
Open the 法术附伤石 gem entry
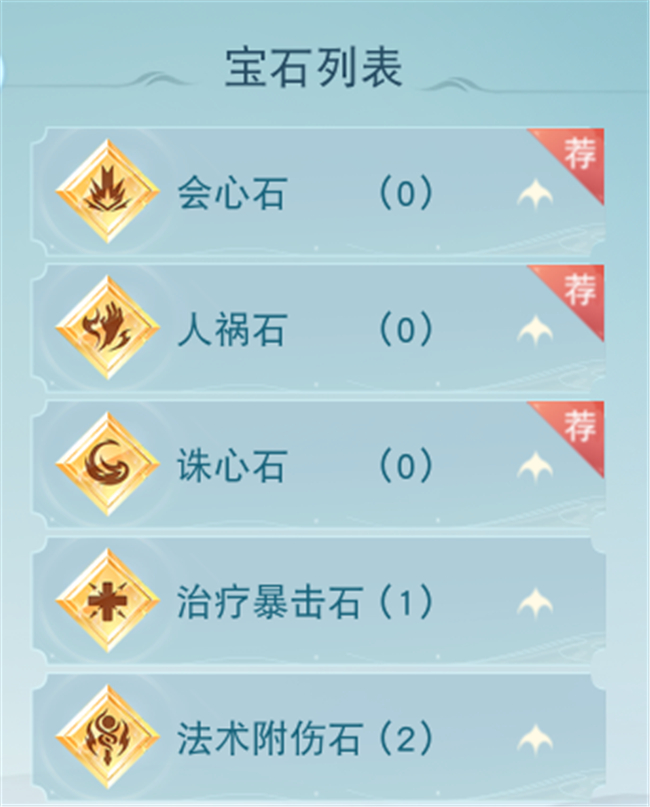[300, 739]
